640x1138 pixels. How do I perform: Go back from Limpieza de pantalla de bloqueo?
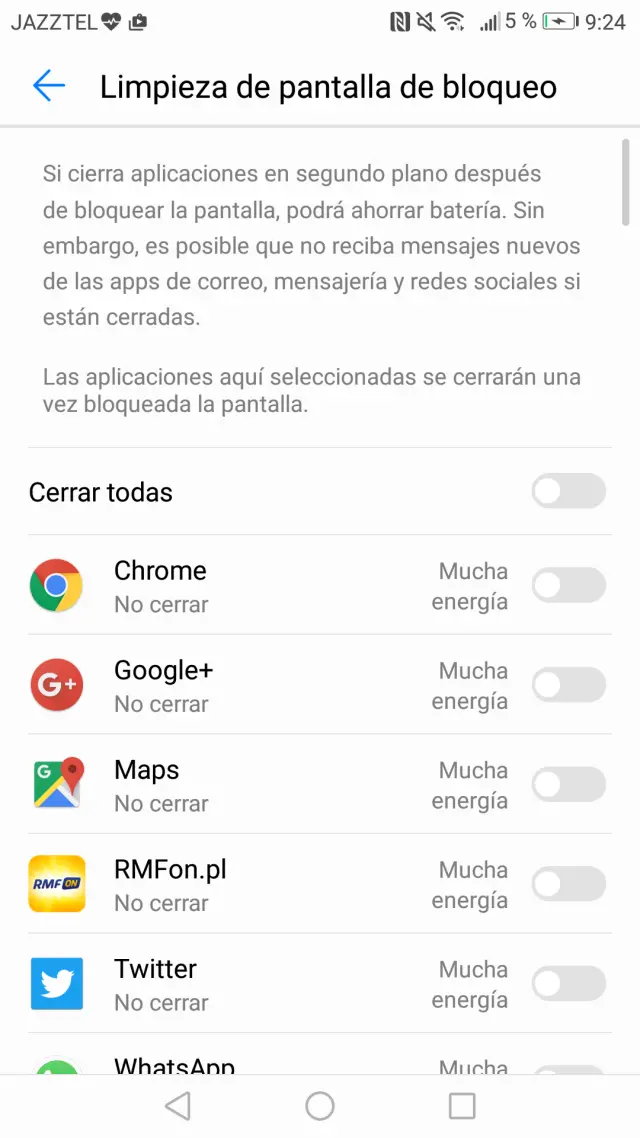[x=48, y=86]
